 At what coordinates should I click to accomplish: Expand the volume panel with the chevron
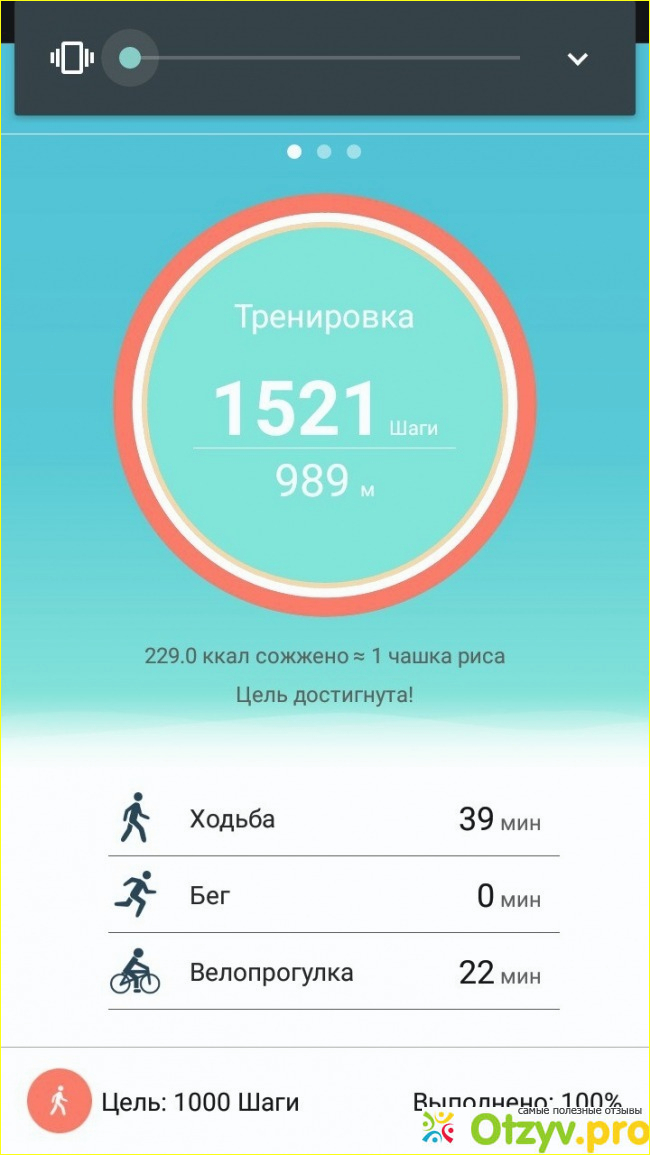[x=577, y=58]
